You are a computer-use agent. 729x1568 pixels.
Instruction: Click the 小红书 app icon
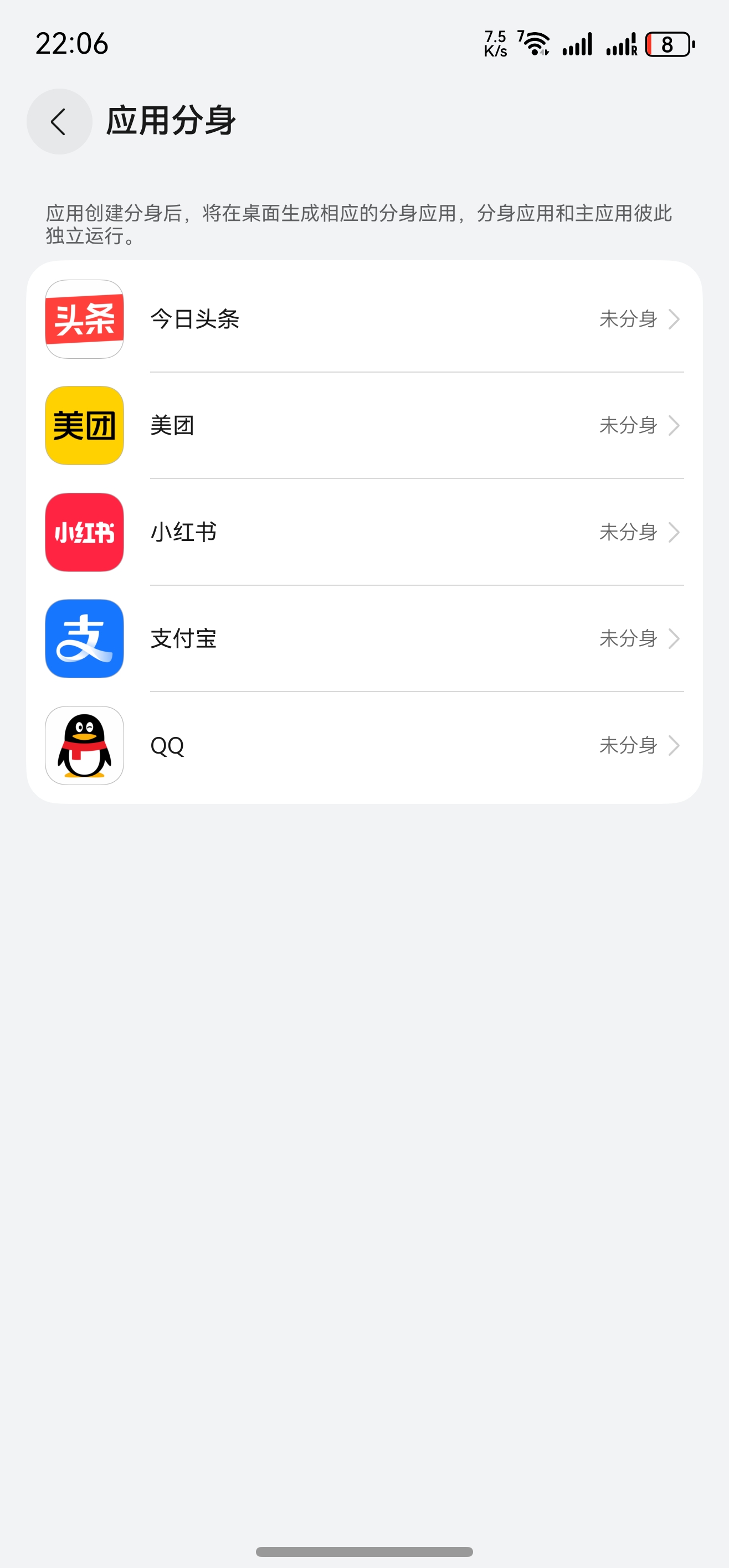84,532
